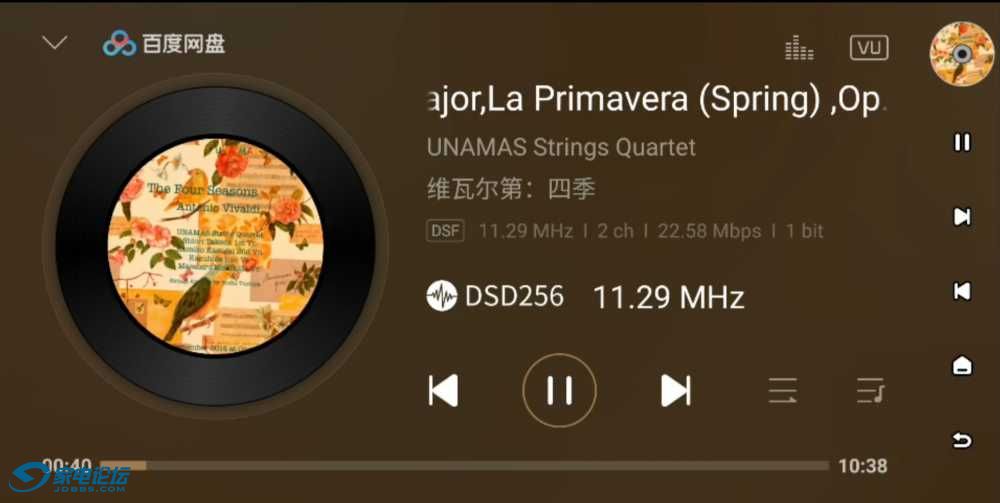Switch to the VU meter view
This screenshot has width=1000, height=503.
[868, 47]
